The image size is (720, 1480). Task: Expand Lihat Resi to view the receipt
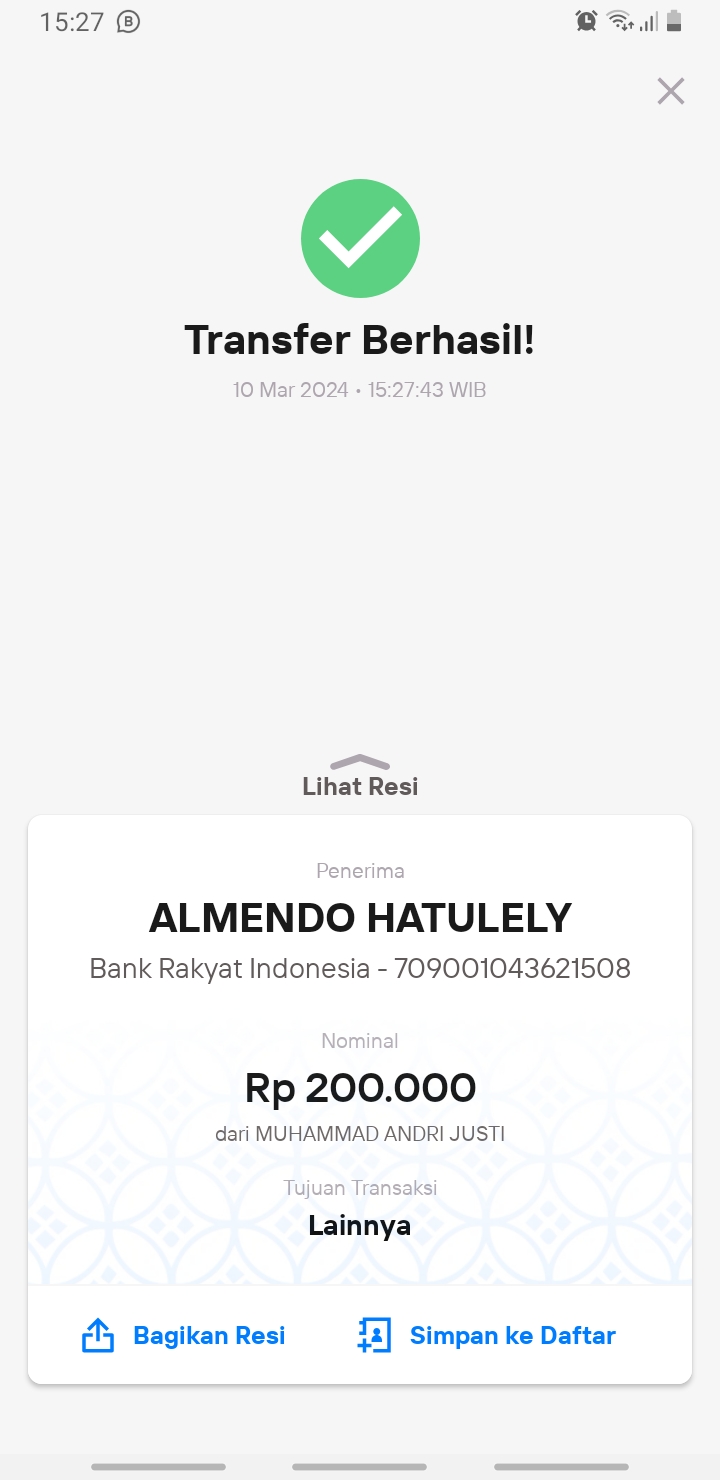click(360, 777)
